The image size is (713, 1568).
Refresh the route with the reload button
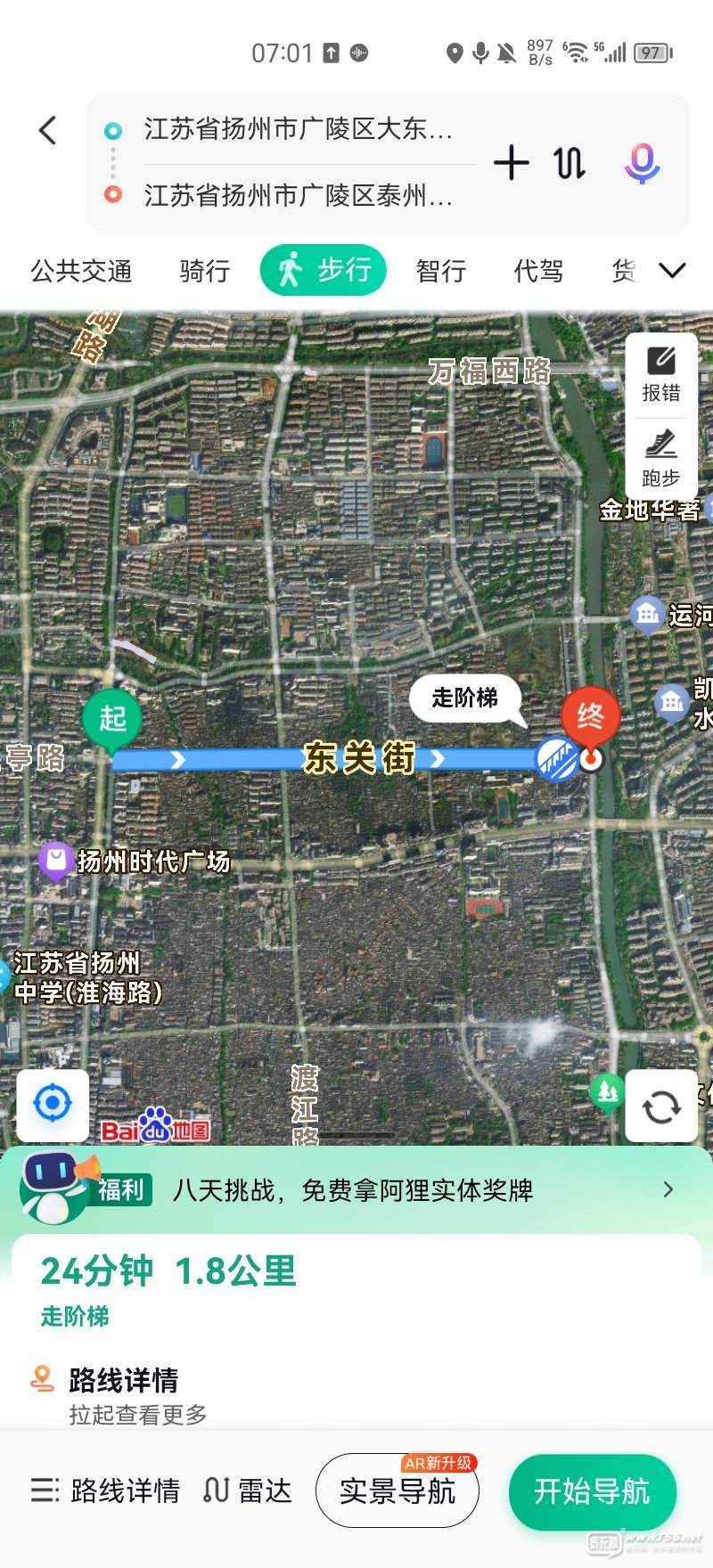(661, 1107)
